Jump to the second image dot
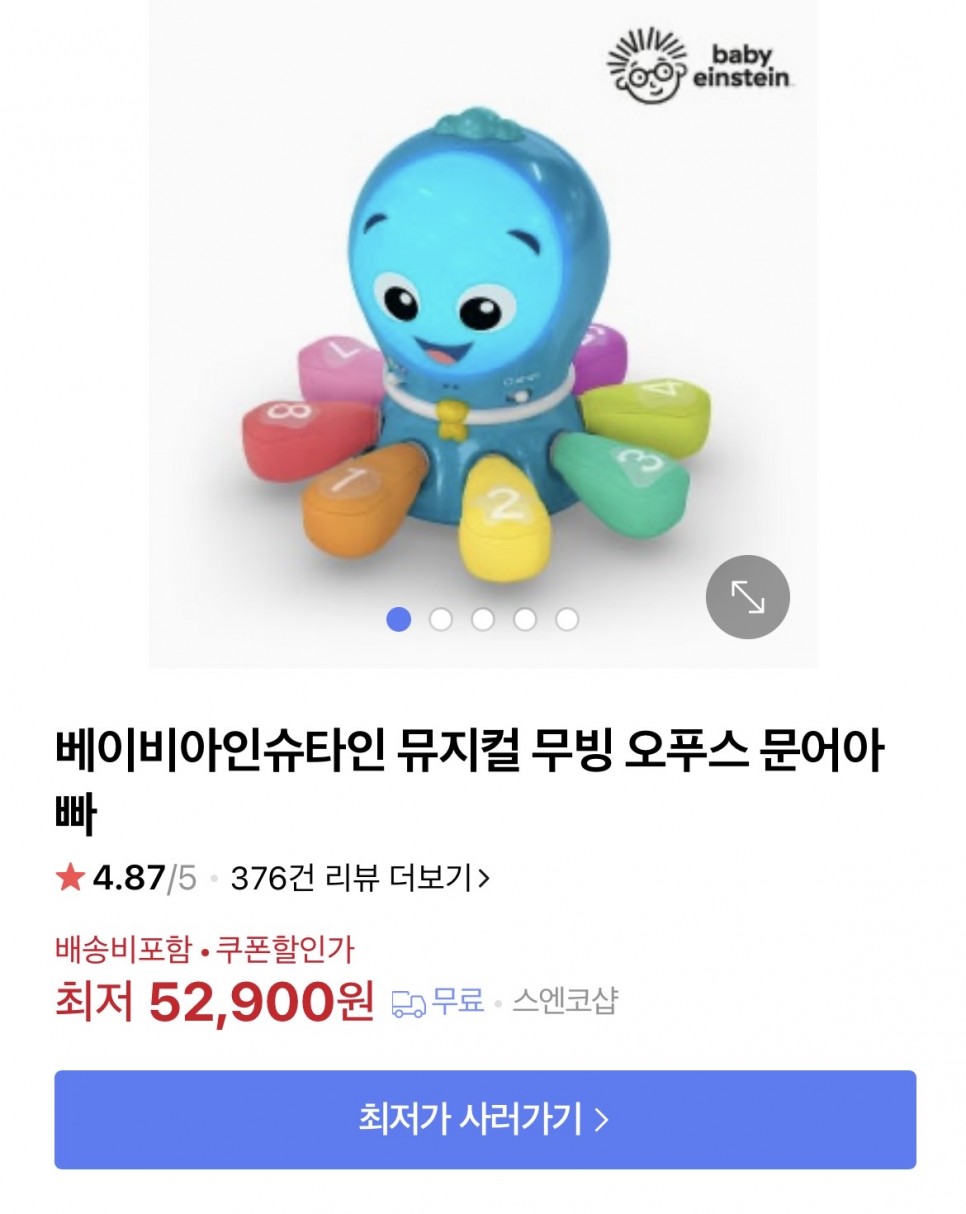The image size is (966, 1214). 441,620
